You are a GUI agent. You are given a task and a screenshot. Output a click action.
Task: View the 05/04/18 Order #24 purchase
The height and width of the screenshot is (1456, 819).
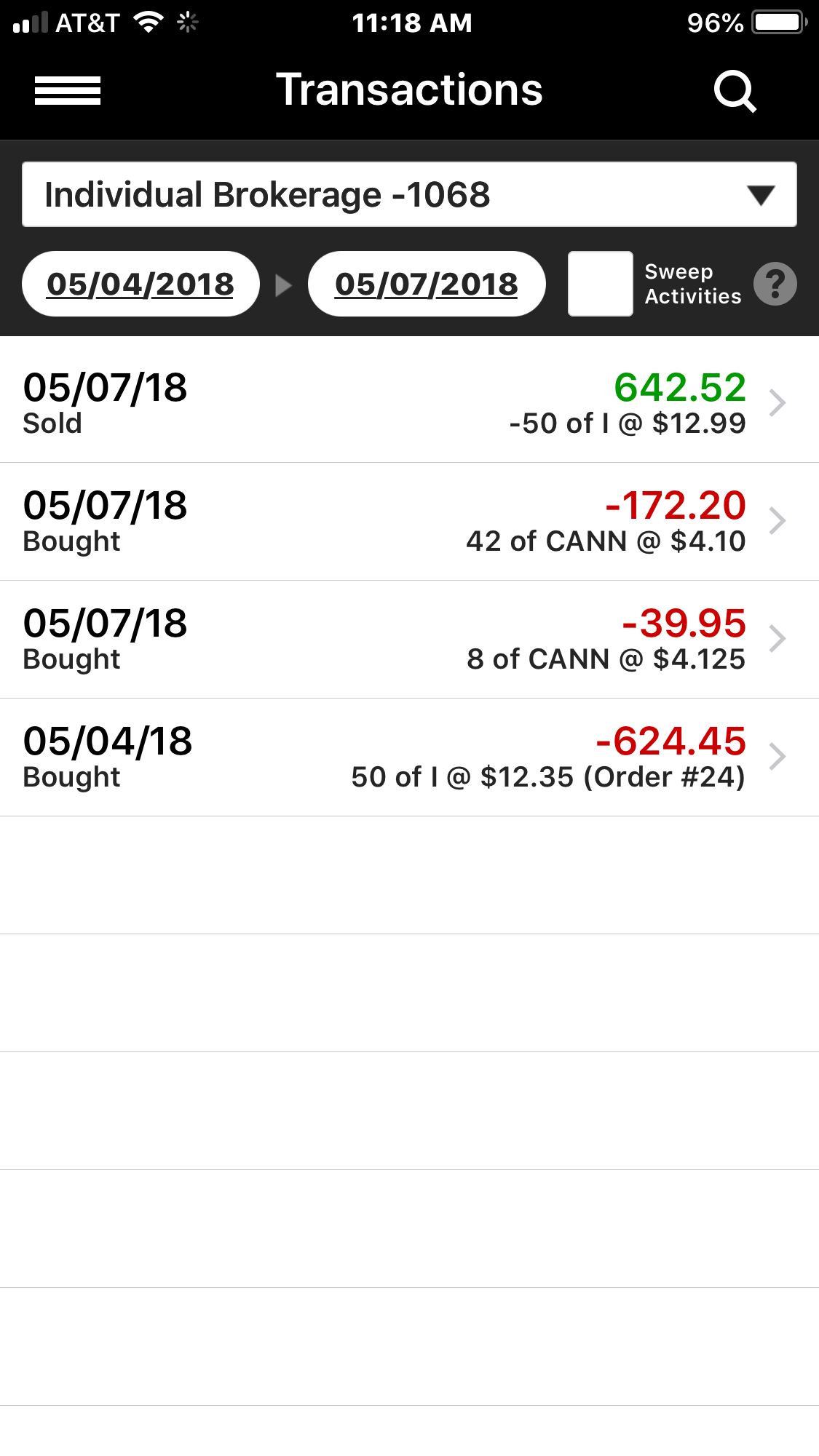coord(409,757)
